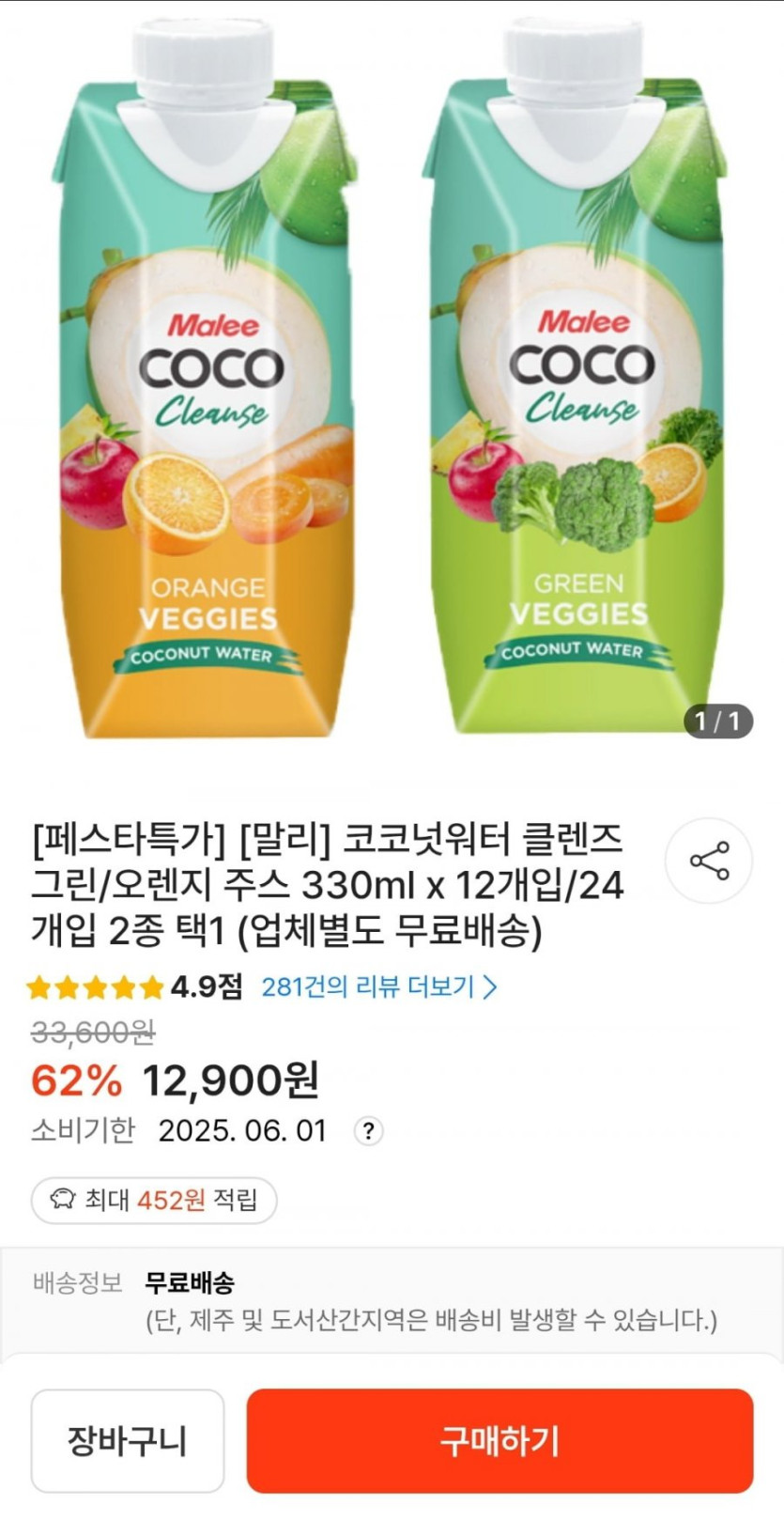784x1537 pixels.
Task: Click the 장바구니 cart button
Action: tap(127, 1442)
